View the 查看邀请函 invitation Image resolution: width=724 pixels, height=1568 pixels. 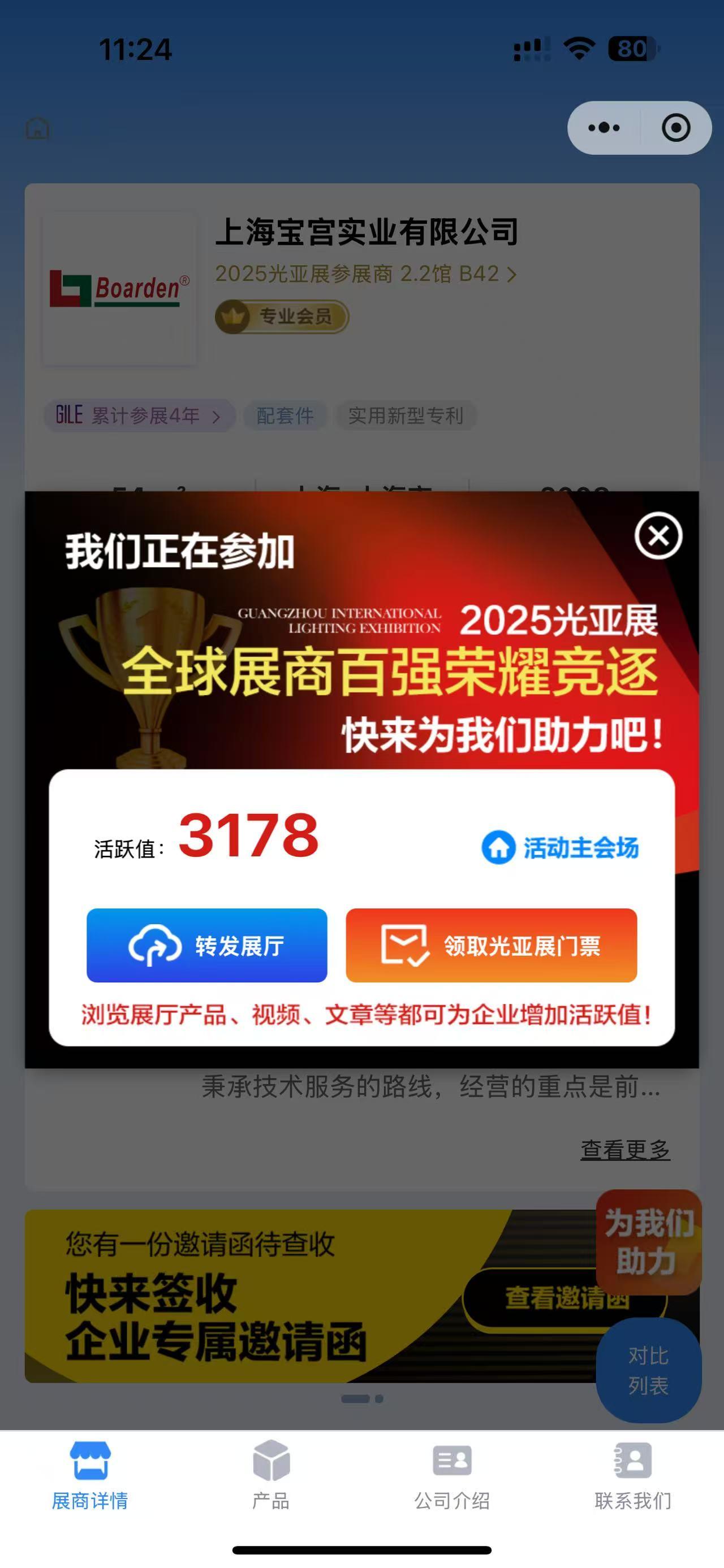pyautogui.click(x=565, y=1298)
